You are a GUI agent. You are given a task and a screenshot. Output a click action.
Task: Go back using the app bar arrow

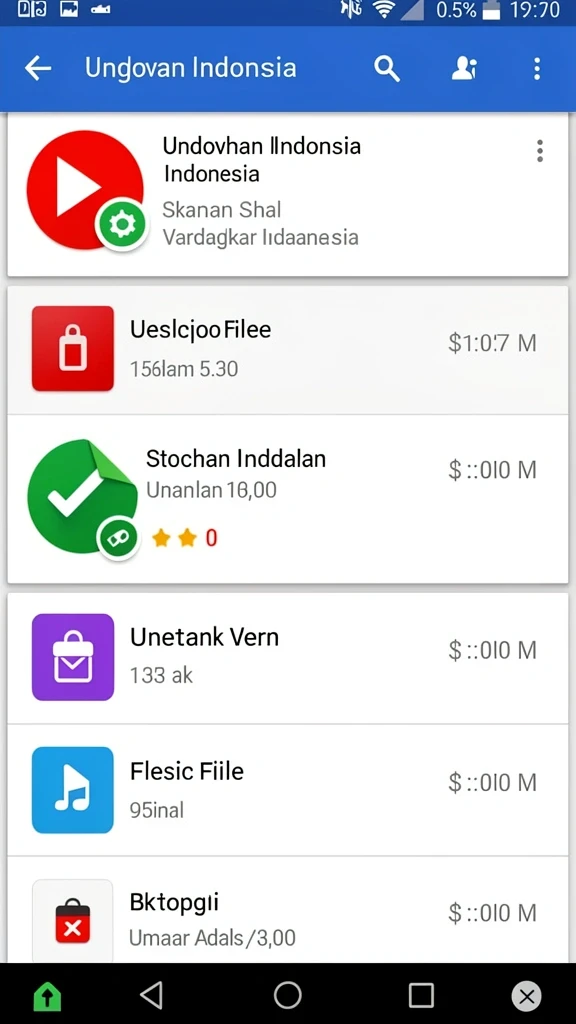coord(38,68)
